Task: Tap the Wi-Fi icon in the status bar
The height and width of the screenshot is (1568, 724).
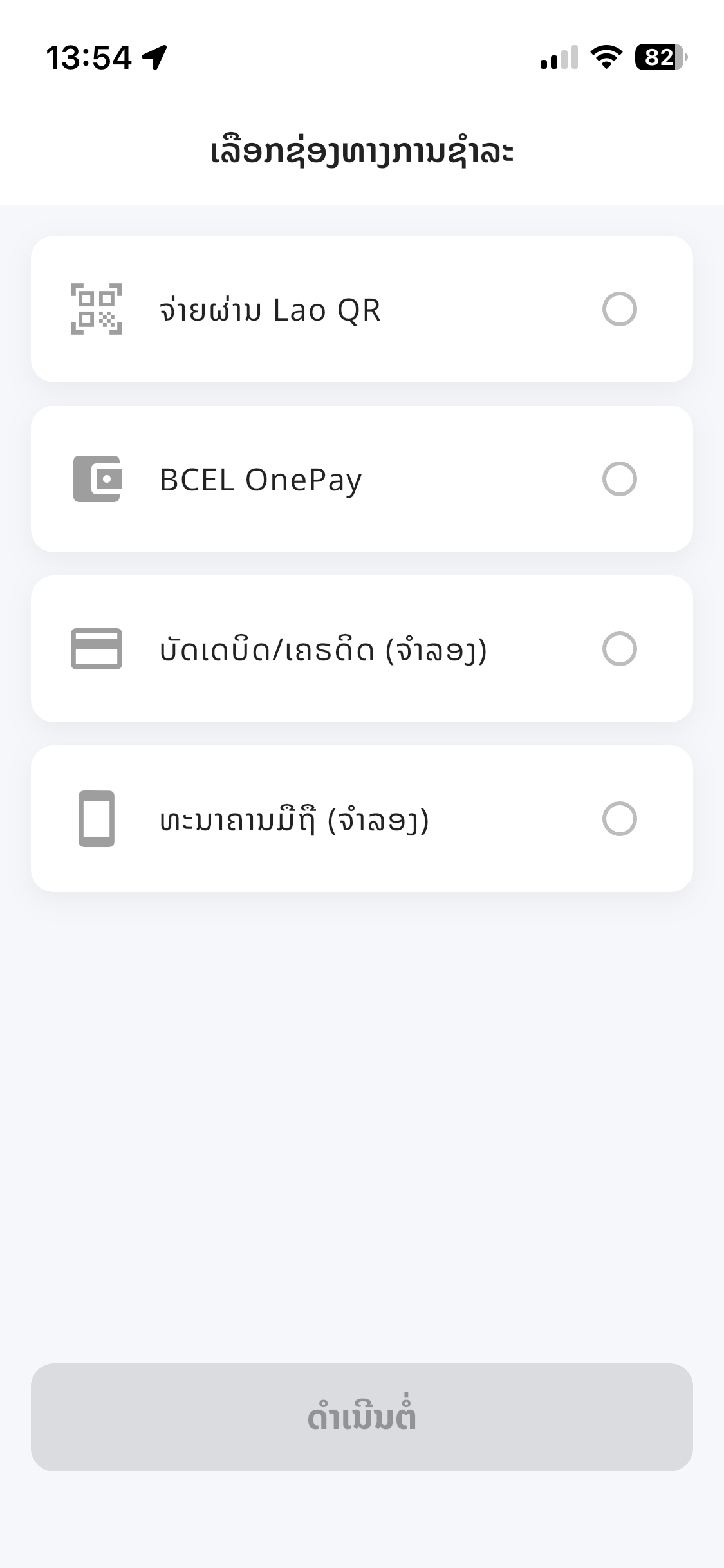Action: tap(605, 58)
